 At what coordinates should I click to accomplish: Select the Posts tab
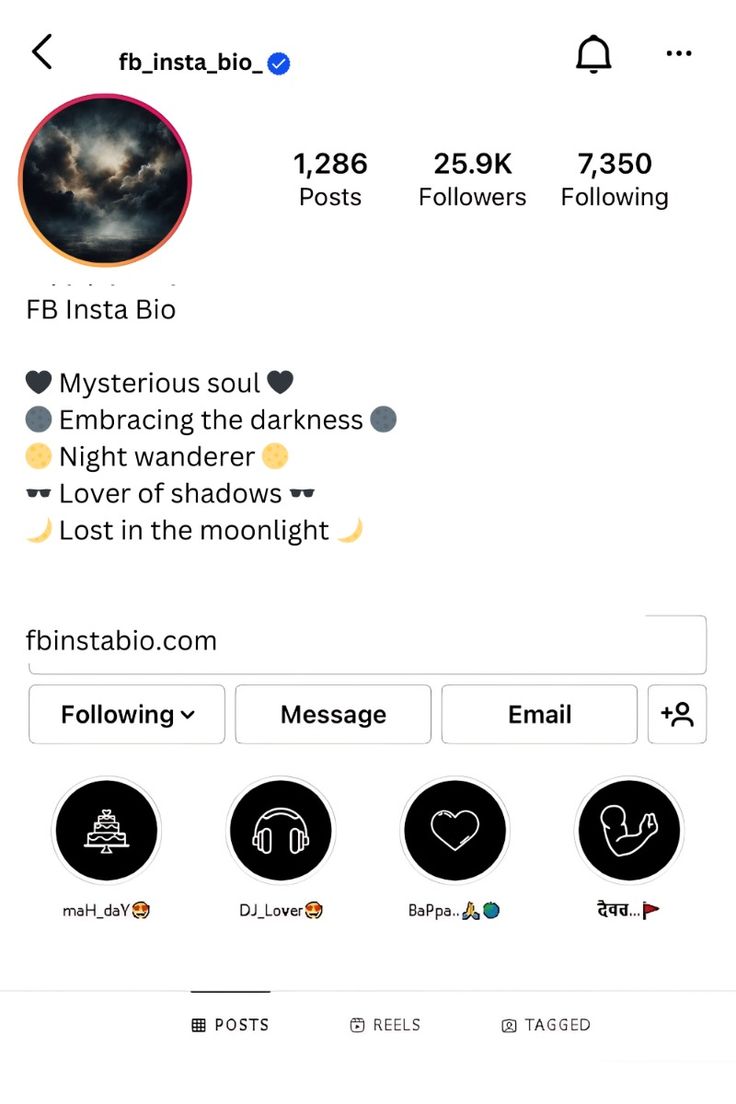(230, 1024)
